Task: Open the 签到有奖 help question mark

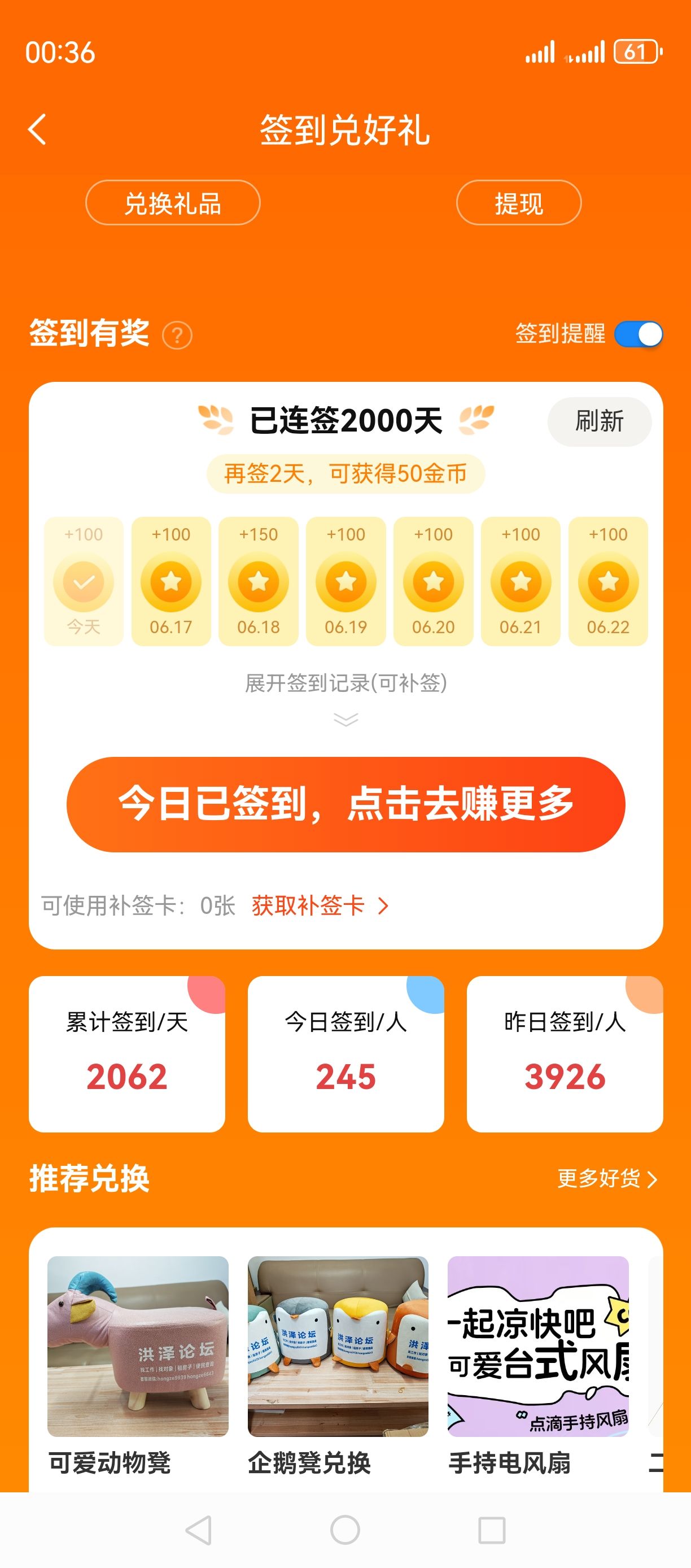Action: (x=177, y=336)
